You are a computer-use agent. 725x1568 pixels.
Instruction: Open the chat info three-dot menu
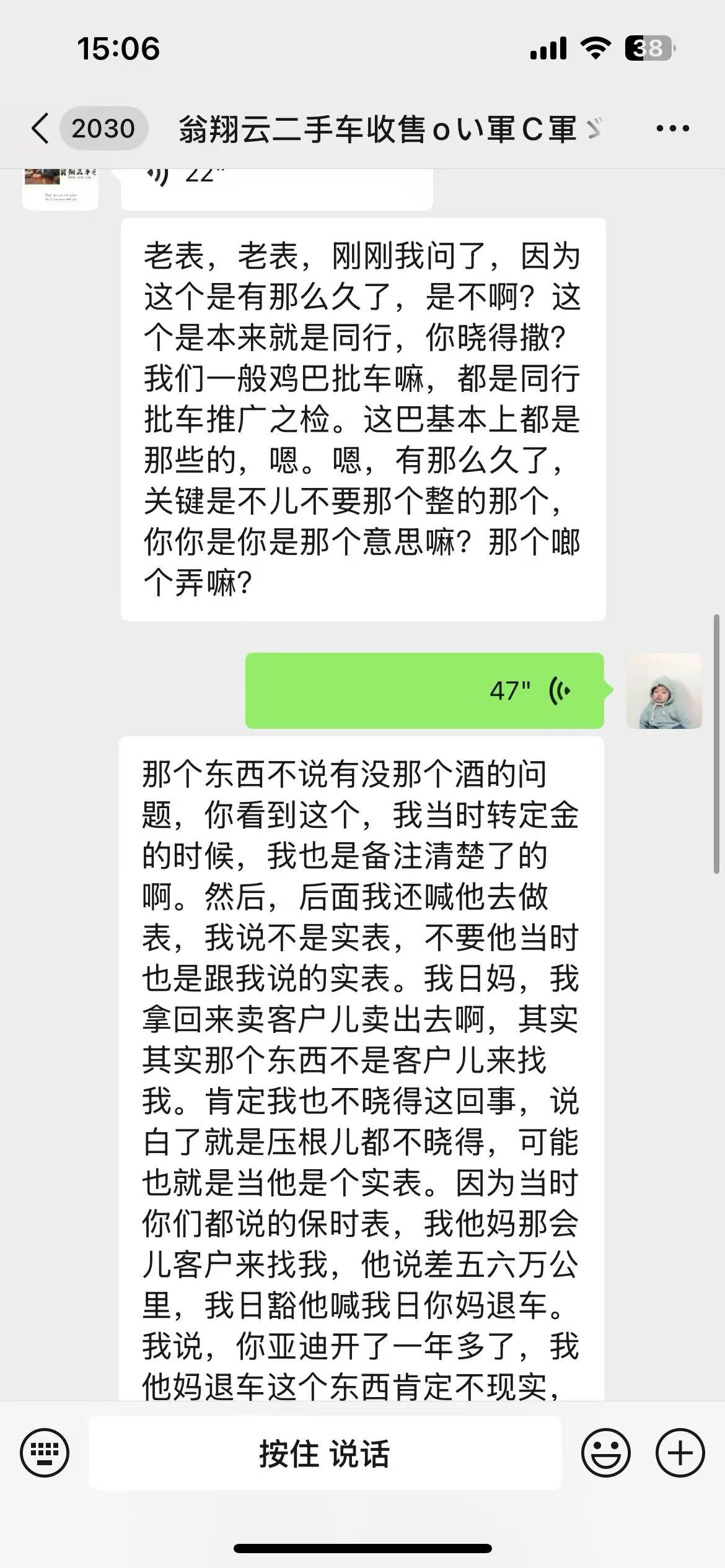672,129
